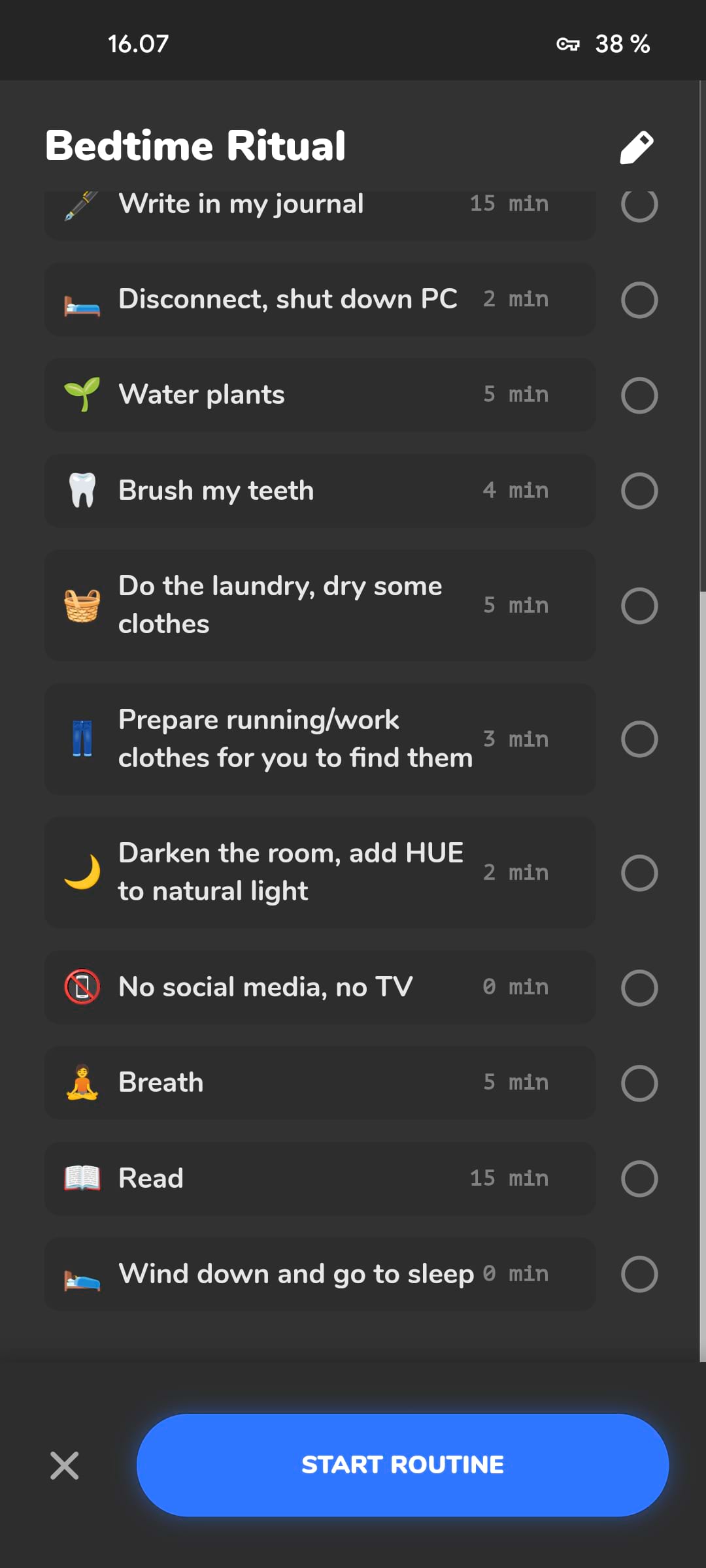This screenshot has height=1568, width=706.
Task: Edit the Bedtime Ritual with pencil icon
Action: pos(636,147)
